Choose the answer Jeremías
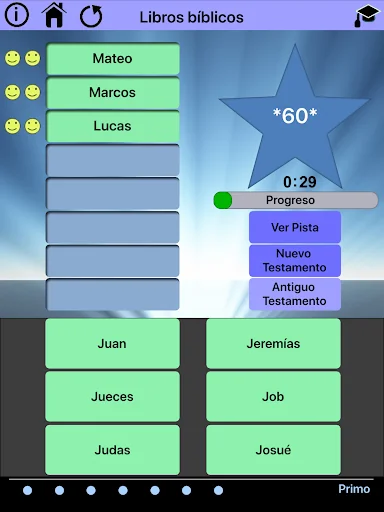Screen dimensions: 384x512 pos(273,344)
